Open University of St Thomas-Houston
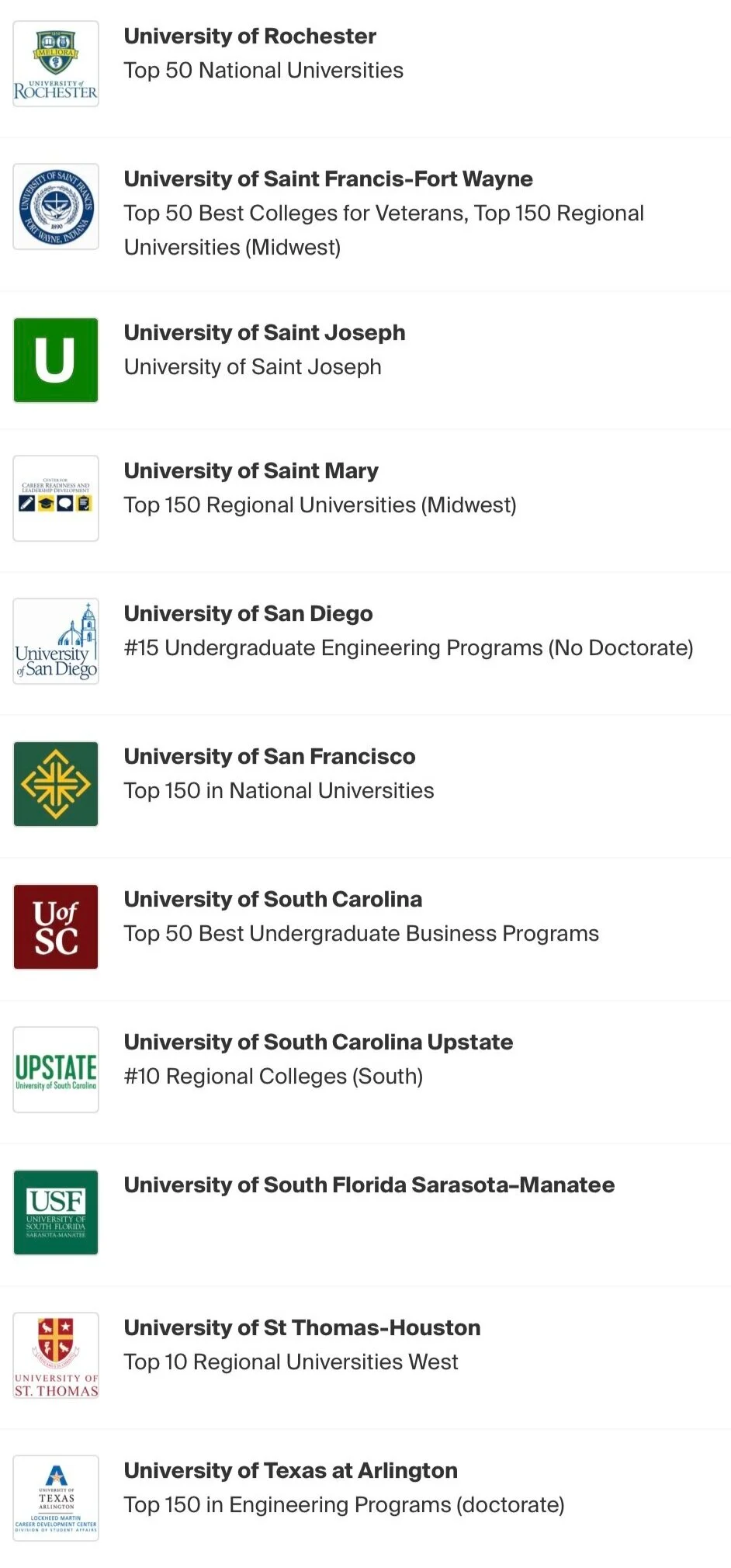The height and width of the screenshot is (1568, 731). [x=302, y=1328]
